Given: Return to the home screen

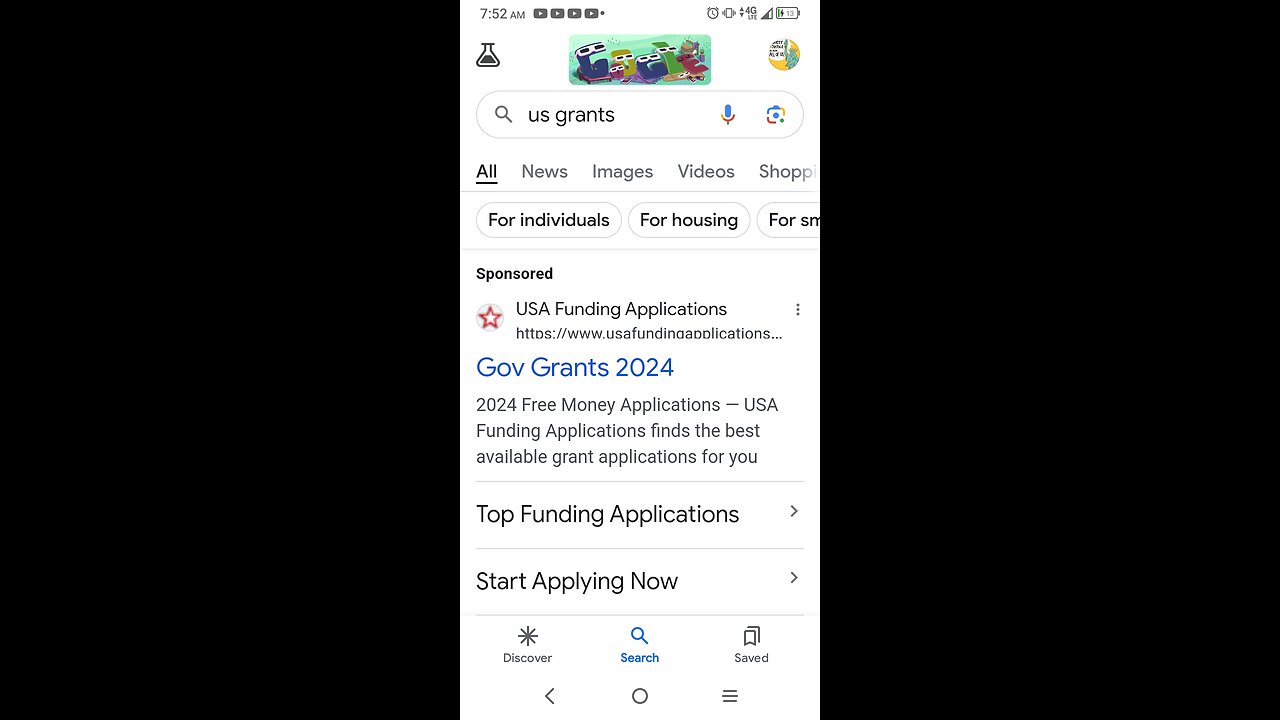Looking at the screenshot, I should [x=640, y=696].
